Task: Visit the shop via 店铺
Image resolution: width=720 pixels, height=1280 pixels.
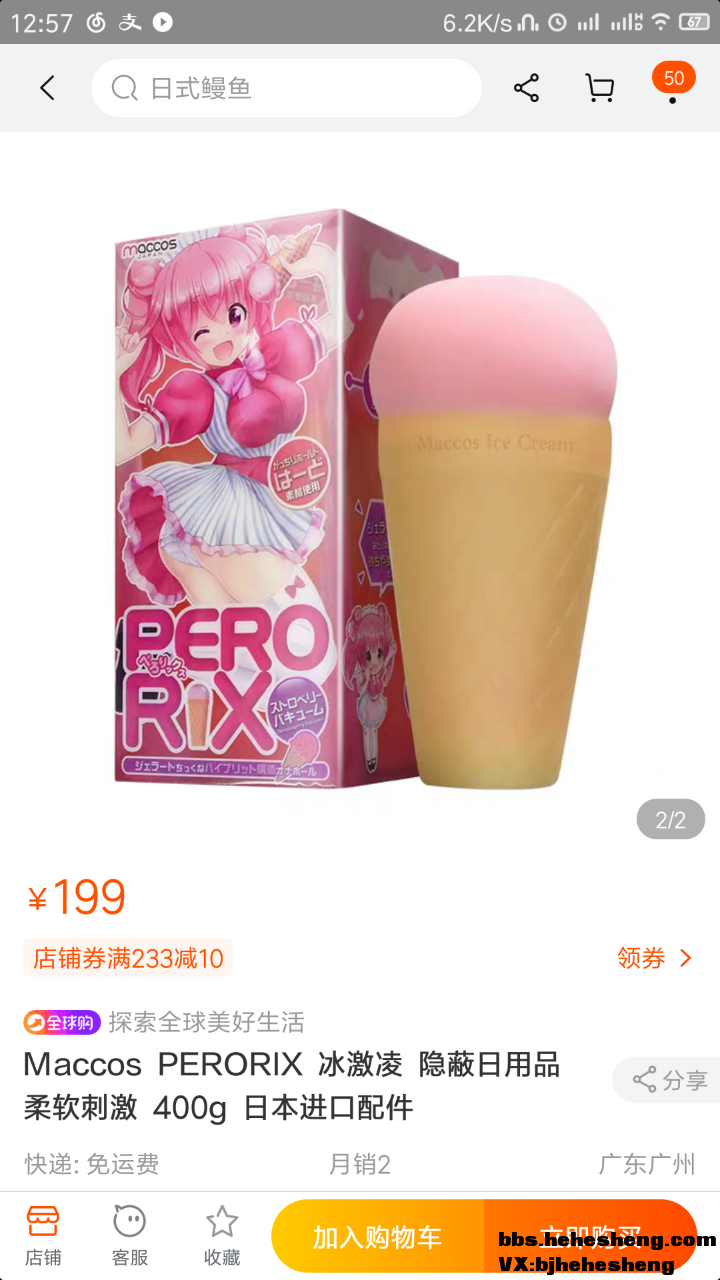Action: click(x=43, y=1235)
